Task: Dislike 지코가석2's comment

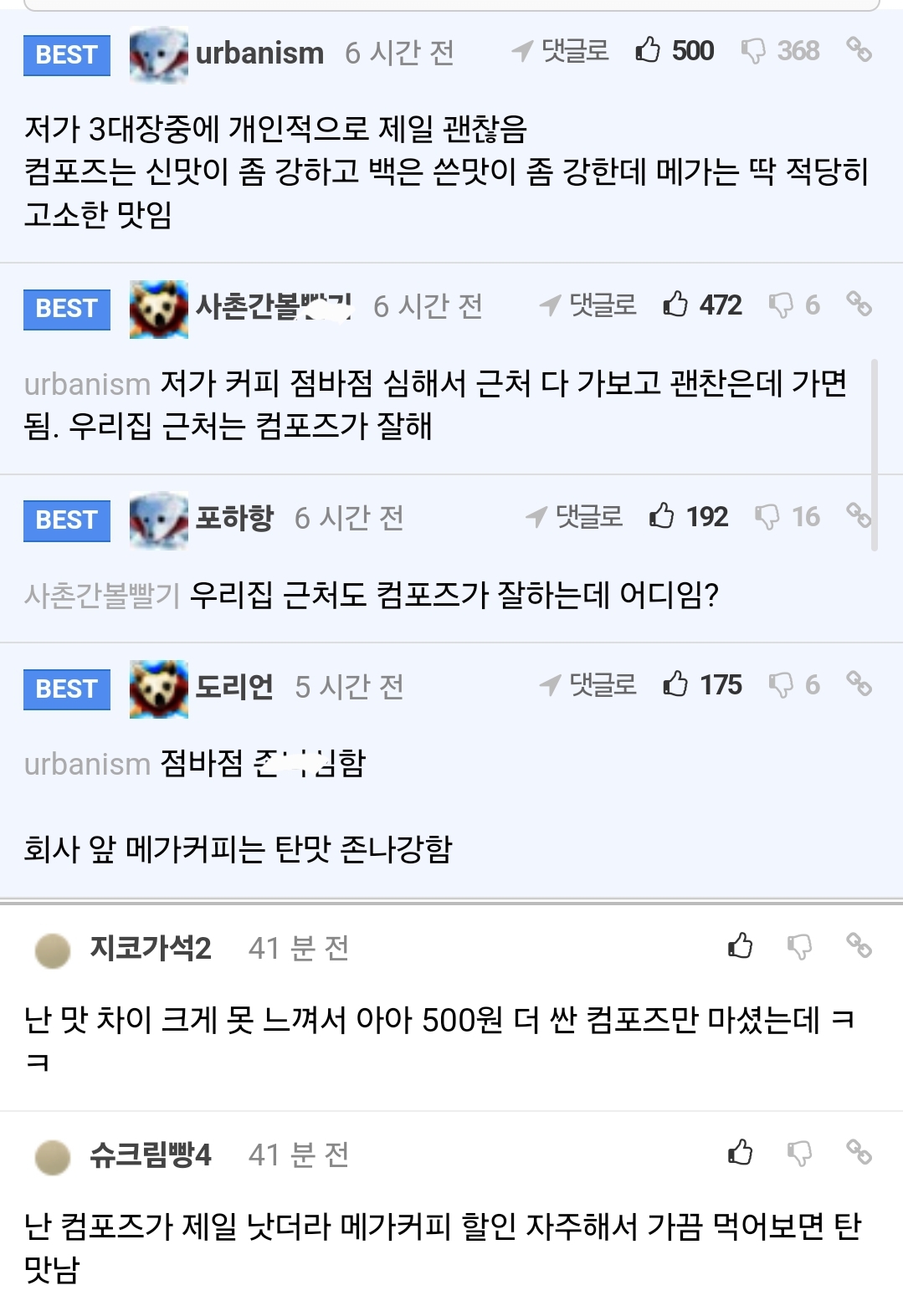Action: [800, 946]
